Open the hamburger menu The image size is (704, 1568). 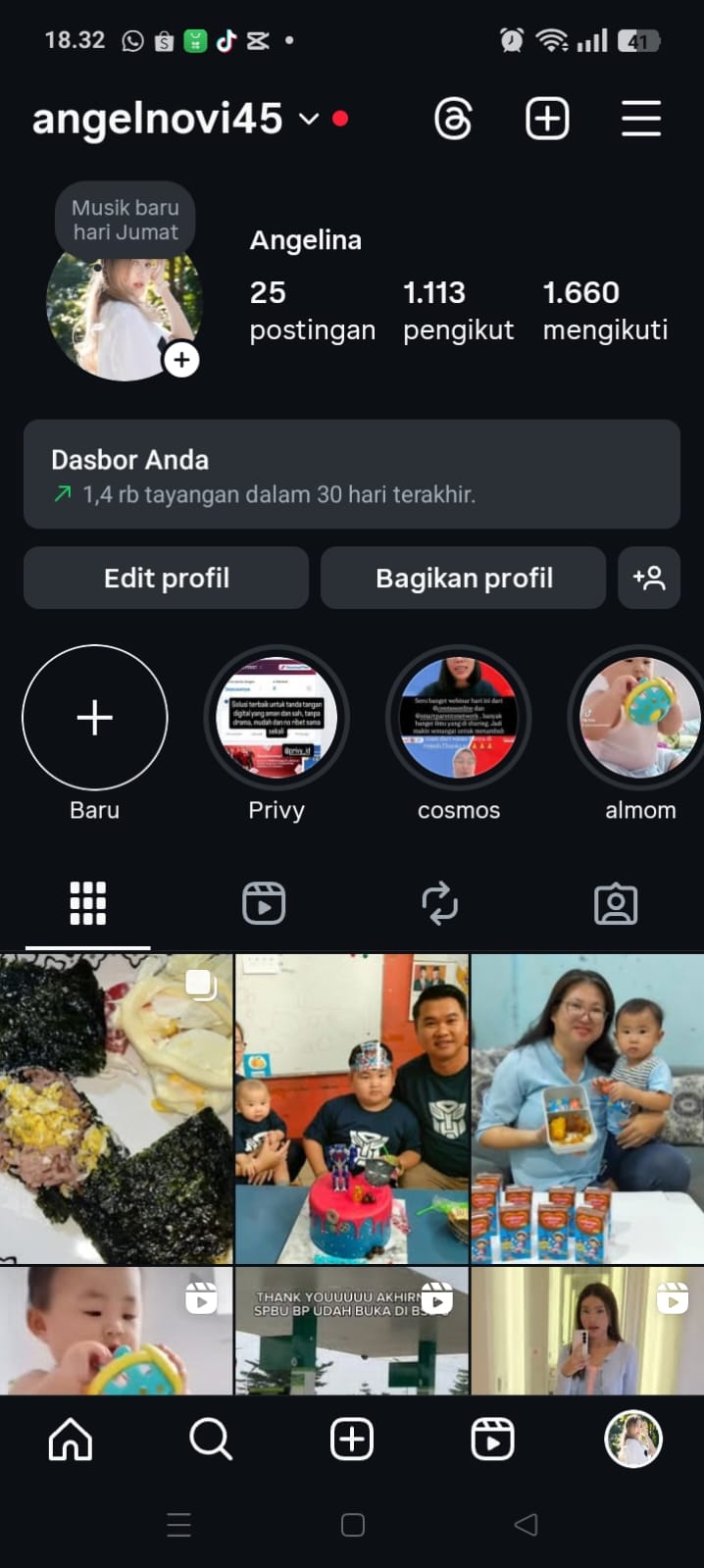click(640, 120)
